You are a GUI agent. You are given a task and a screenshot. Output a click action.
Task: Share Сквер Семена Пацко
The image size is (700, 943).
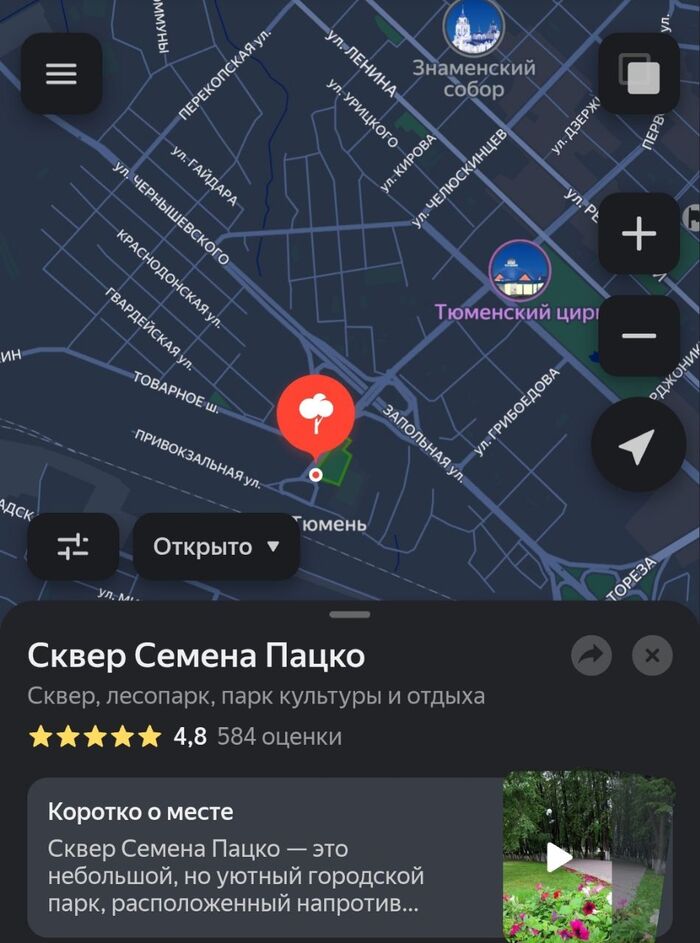[x=591, y=656]
